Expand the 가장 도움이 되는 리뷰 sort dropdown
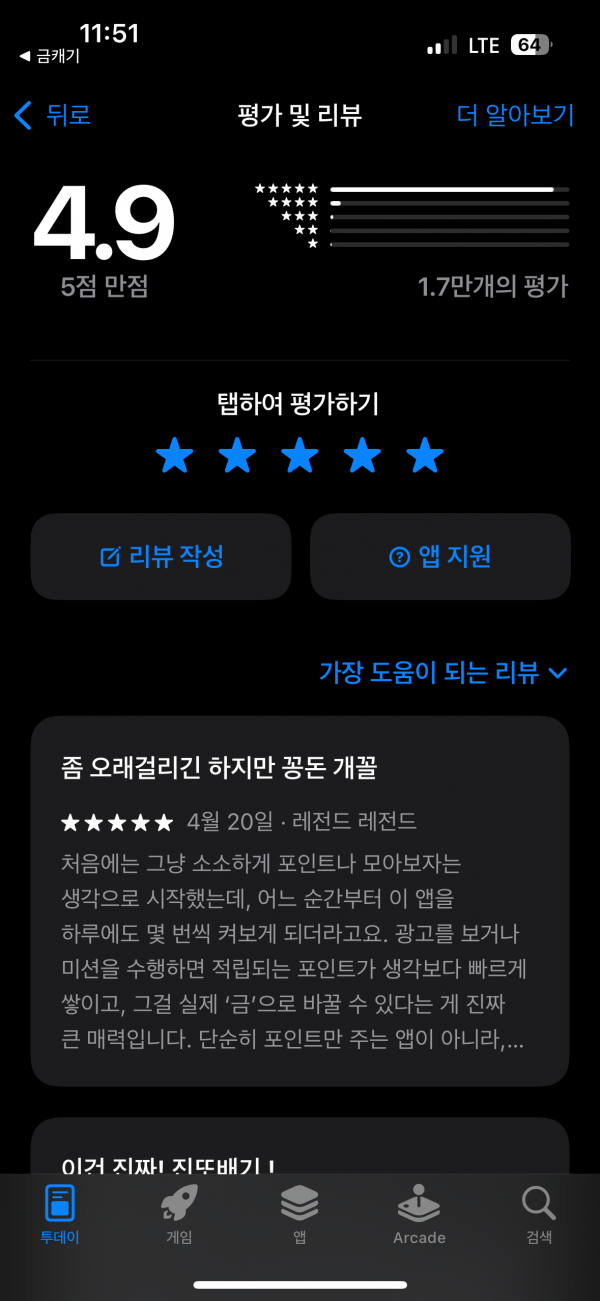This screenshot has height=1301, width=600. [443, 672]
